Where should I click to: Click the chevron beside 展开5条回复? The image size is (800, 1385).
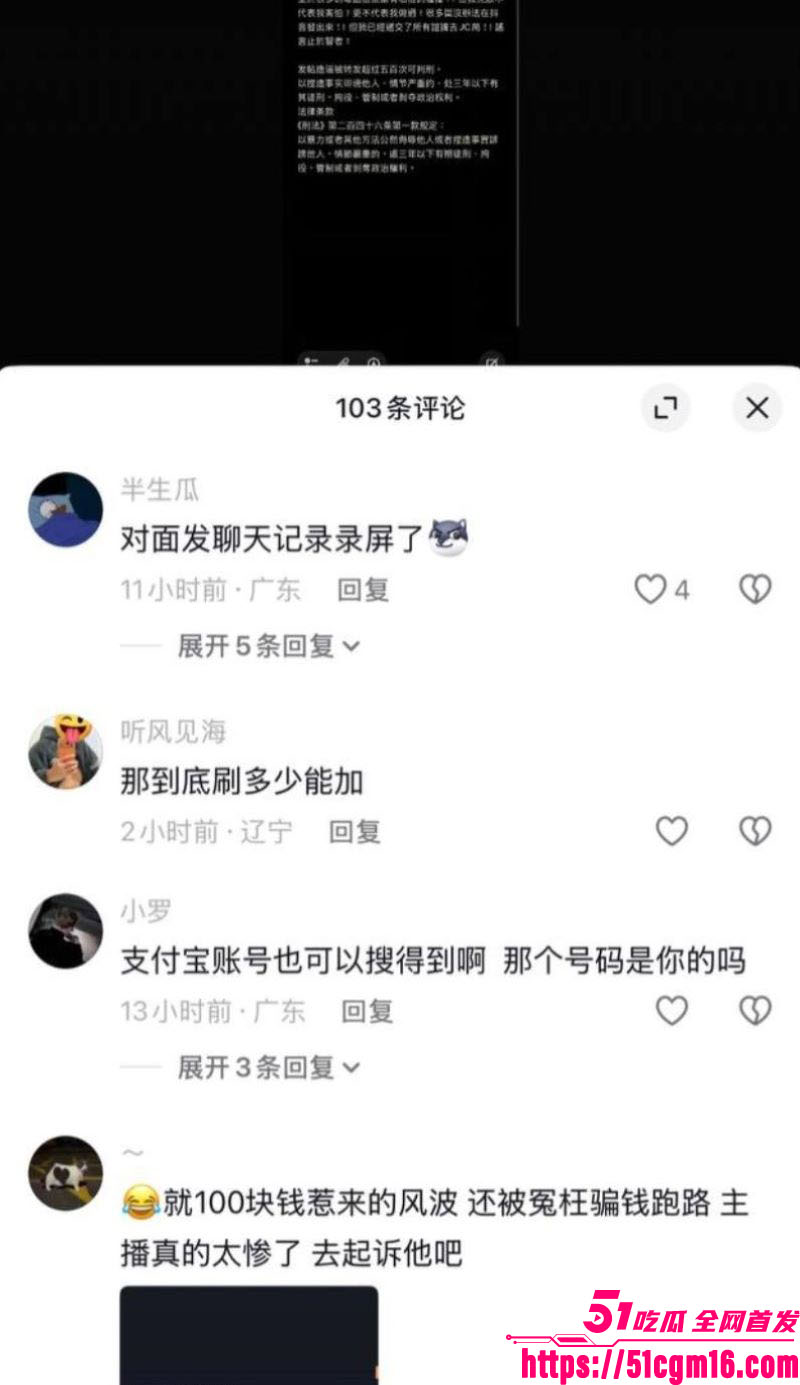[x=352, y=647]
